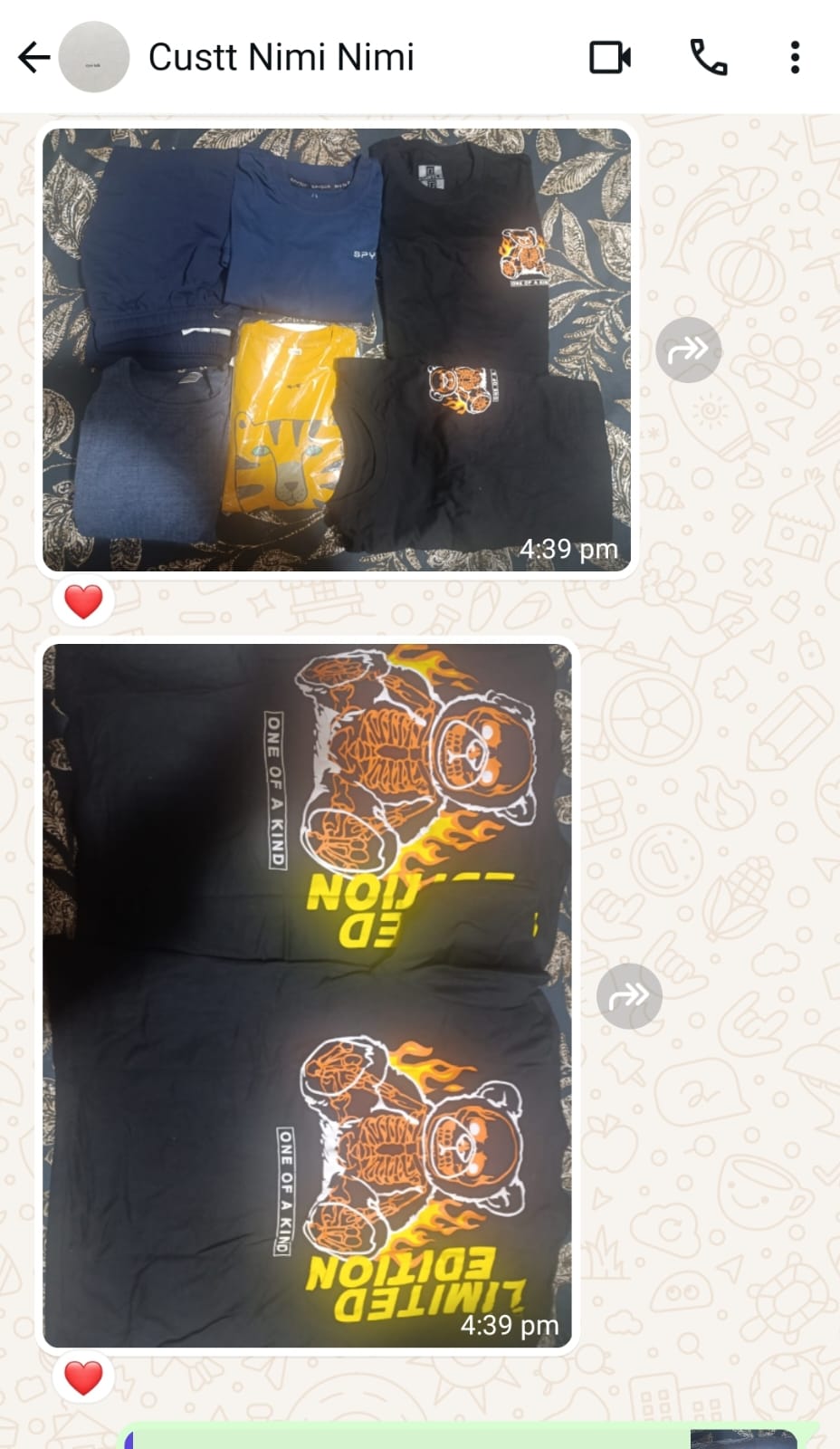Open the photo of folded clothes

[337, 350]
